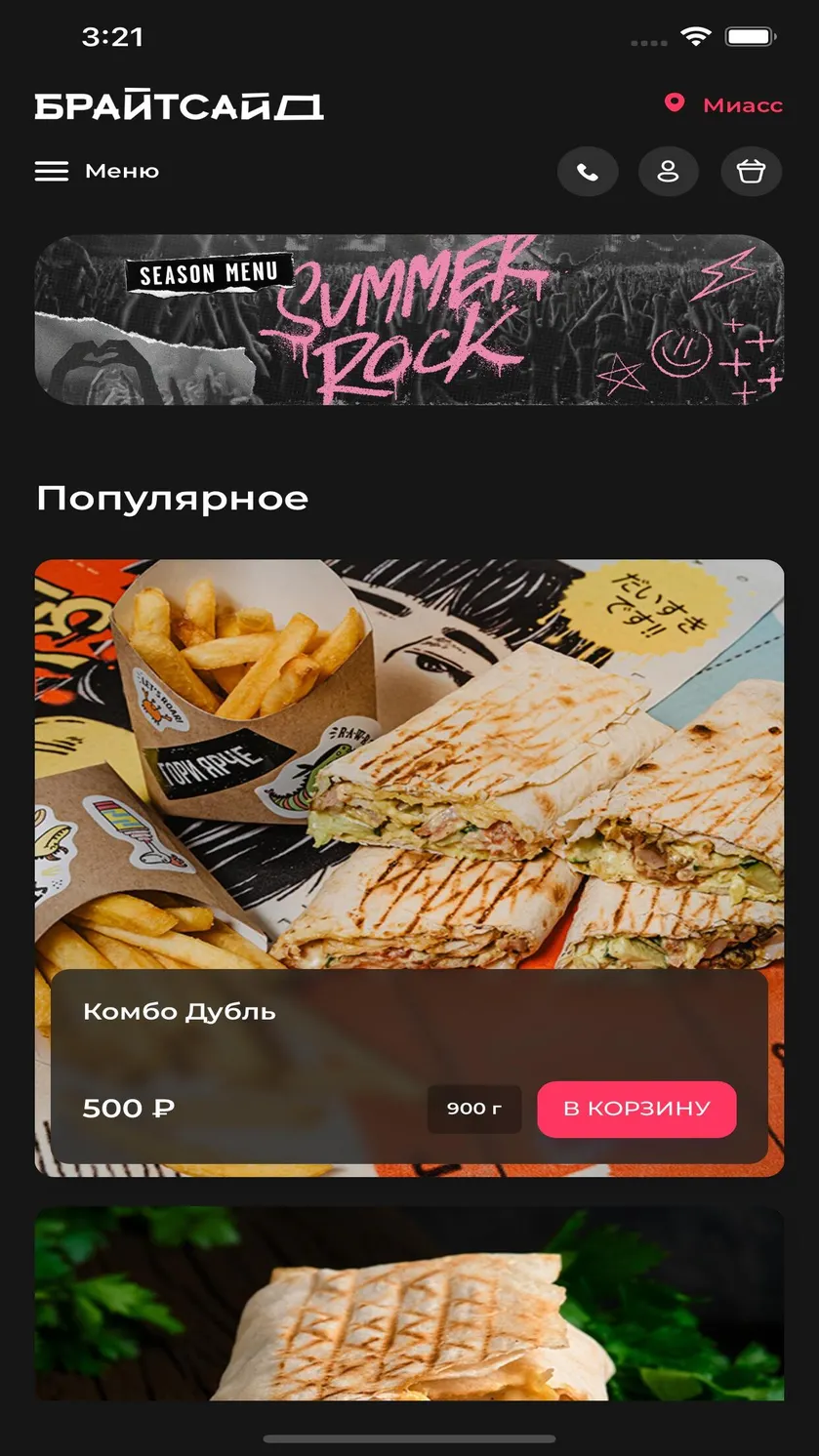The image size is (819, 1456).
Task: Open the Меню hamburger drawer
Action: (97, 172)
